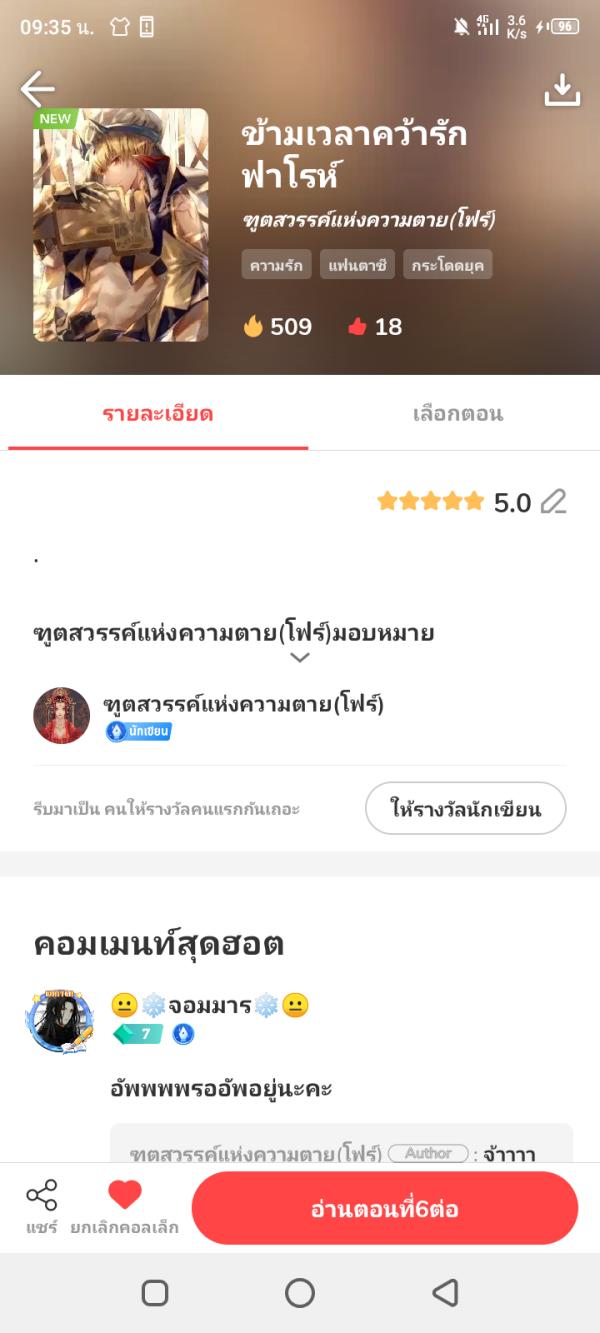Switch to the เลือกตอน tab
The image size is (600, 1333).
pos(457,414)
